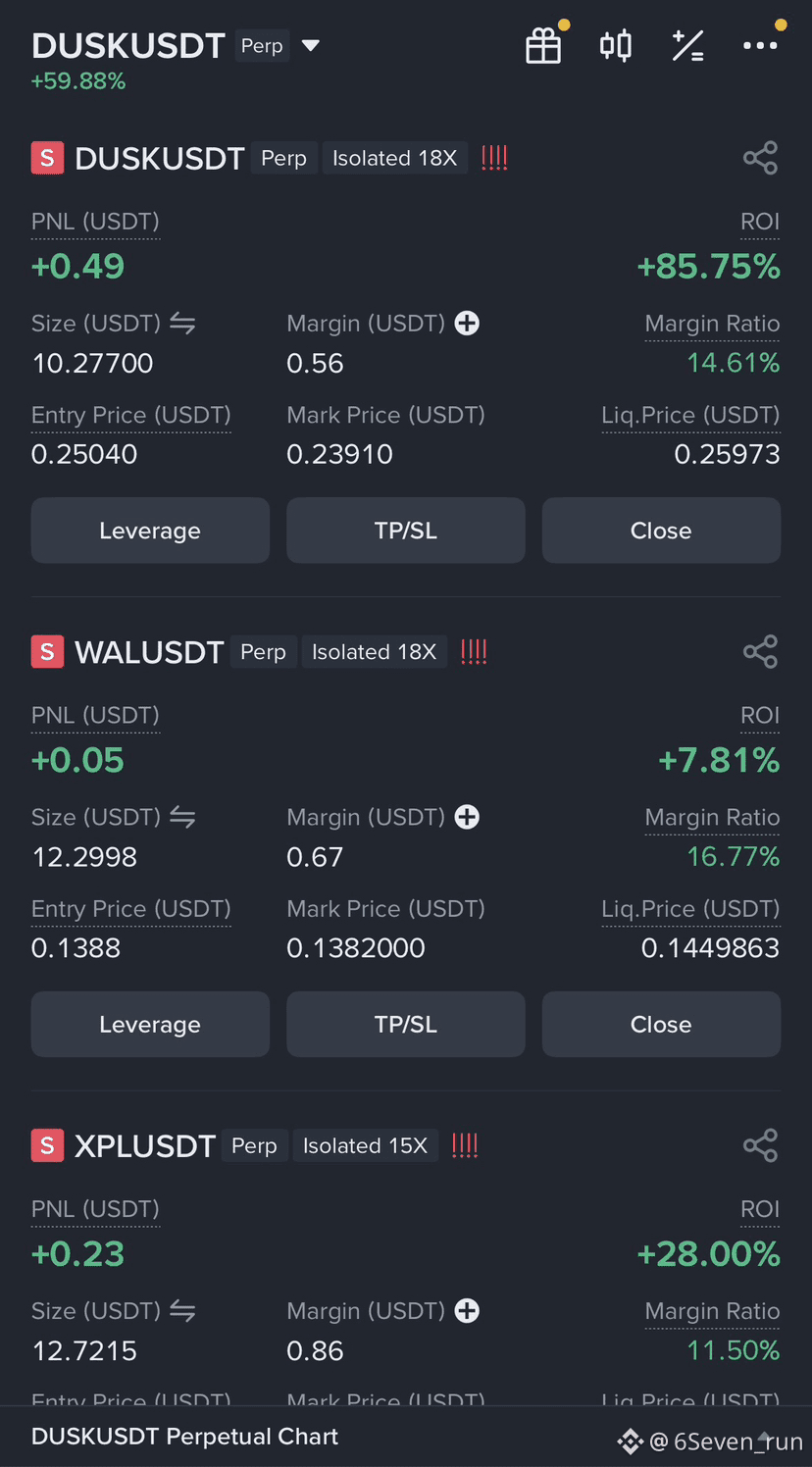Viewport: 812px width, 1467px height.
Task: Add margin to the WALUSDT position
Action: (x=467, y=818)
